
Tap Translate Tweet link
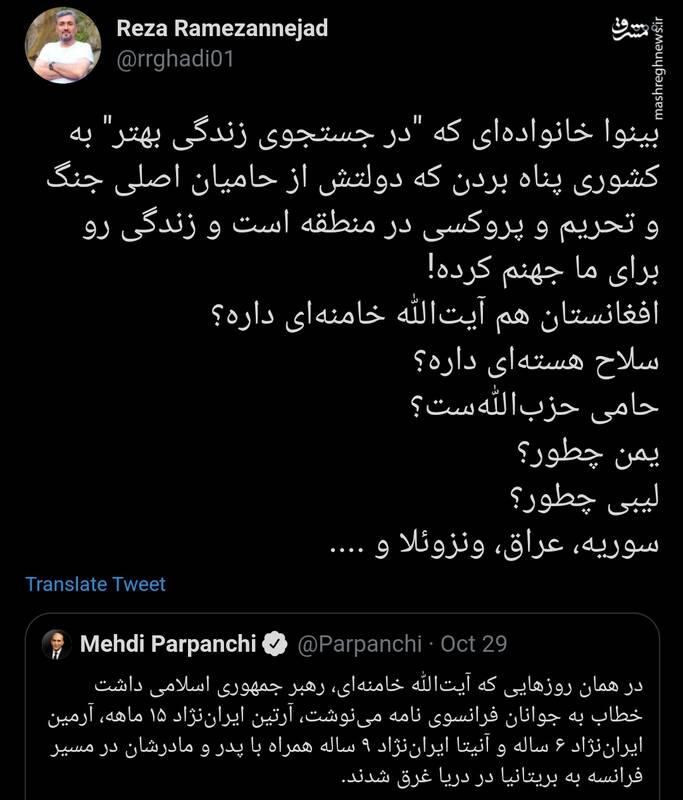tap(96, 584)
